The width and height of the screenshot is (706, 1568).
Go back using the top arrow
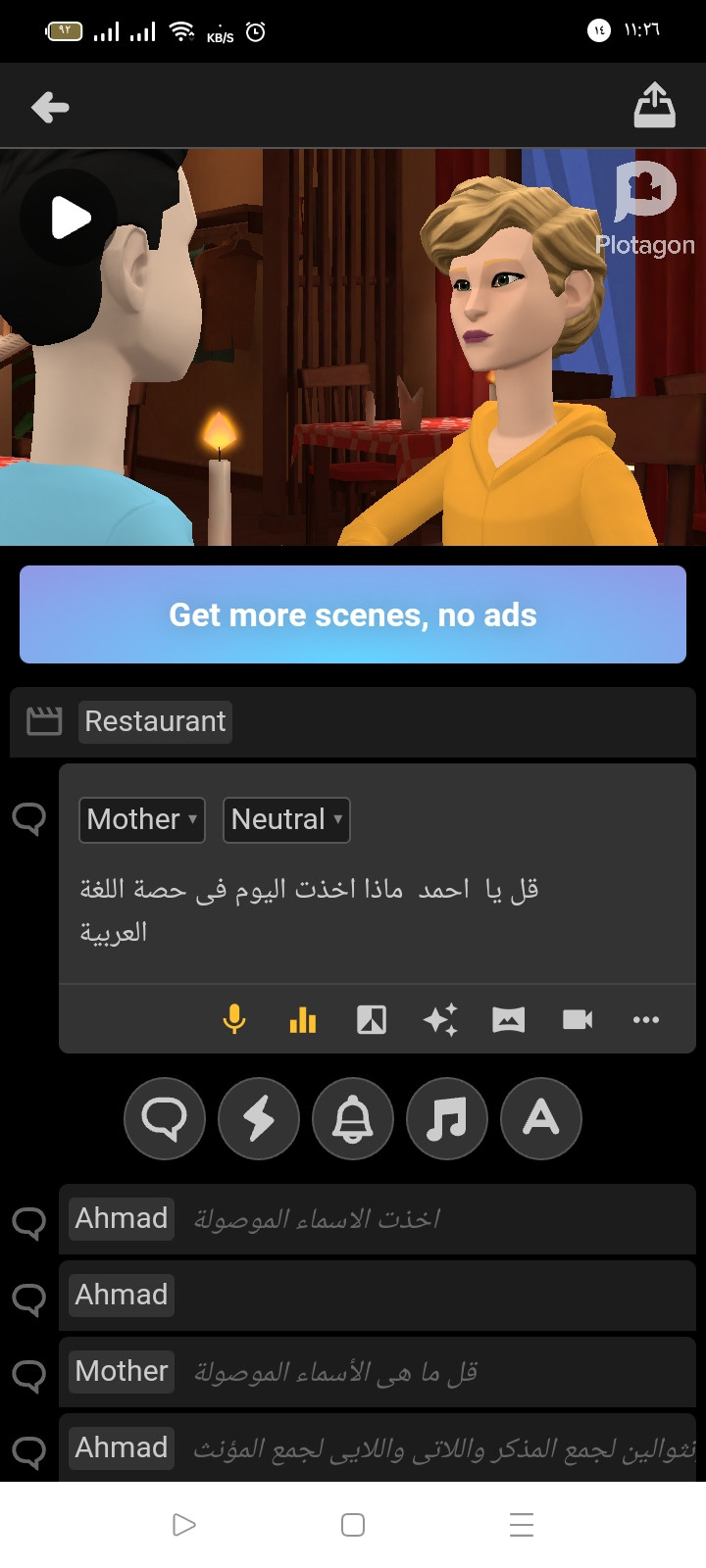tap(50, 107)
